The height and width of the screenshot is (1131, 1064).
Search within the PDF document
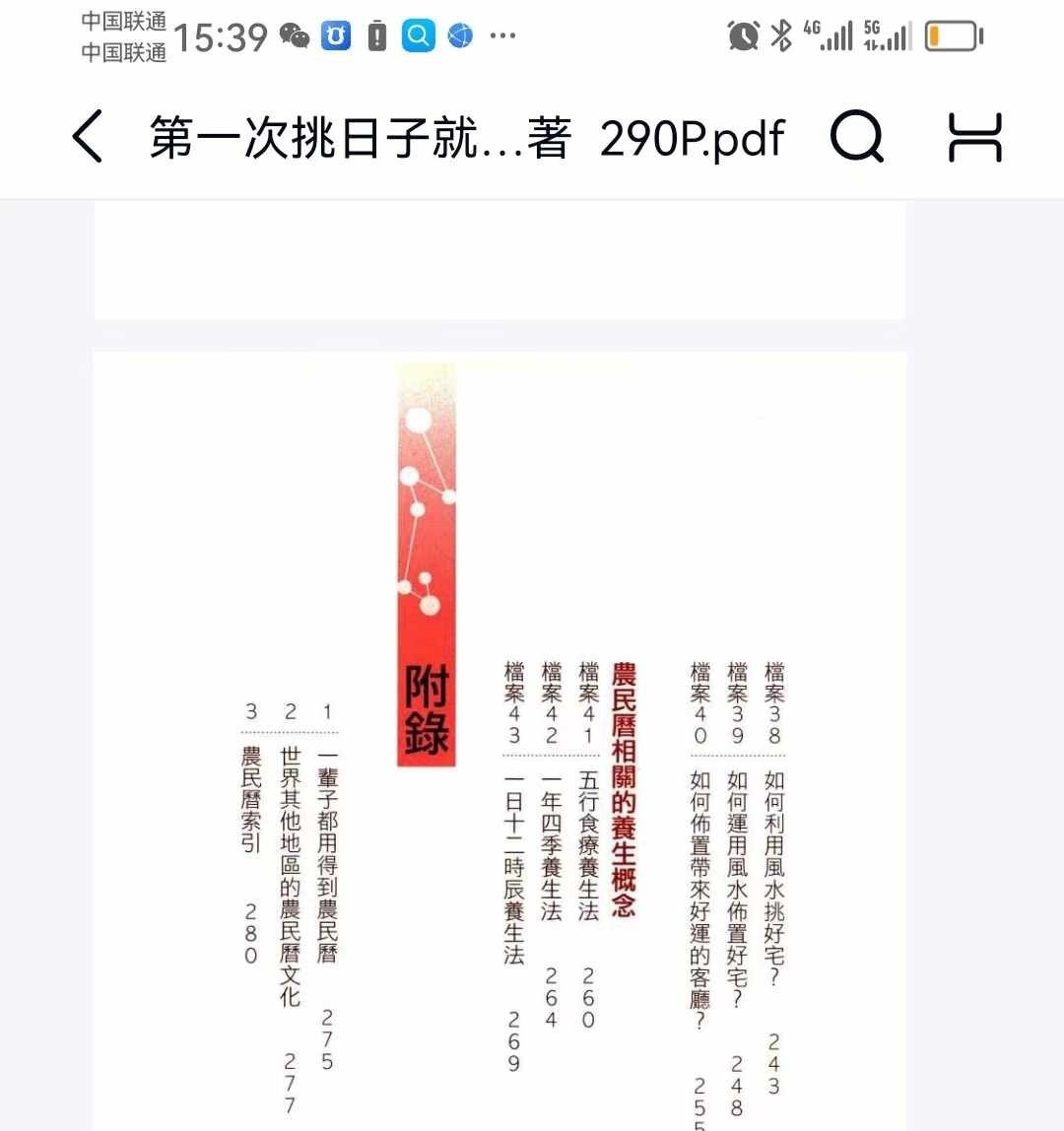[856, 137]
